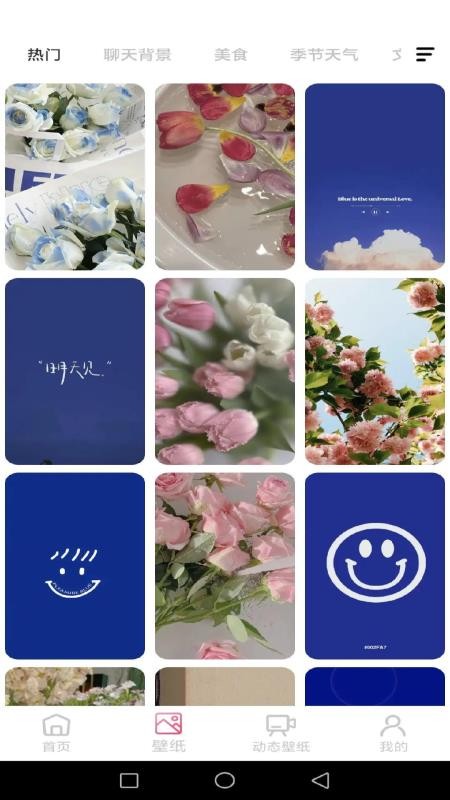Tap the system back button
The height and width of the screenshot is (800, 450).
320,780
